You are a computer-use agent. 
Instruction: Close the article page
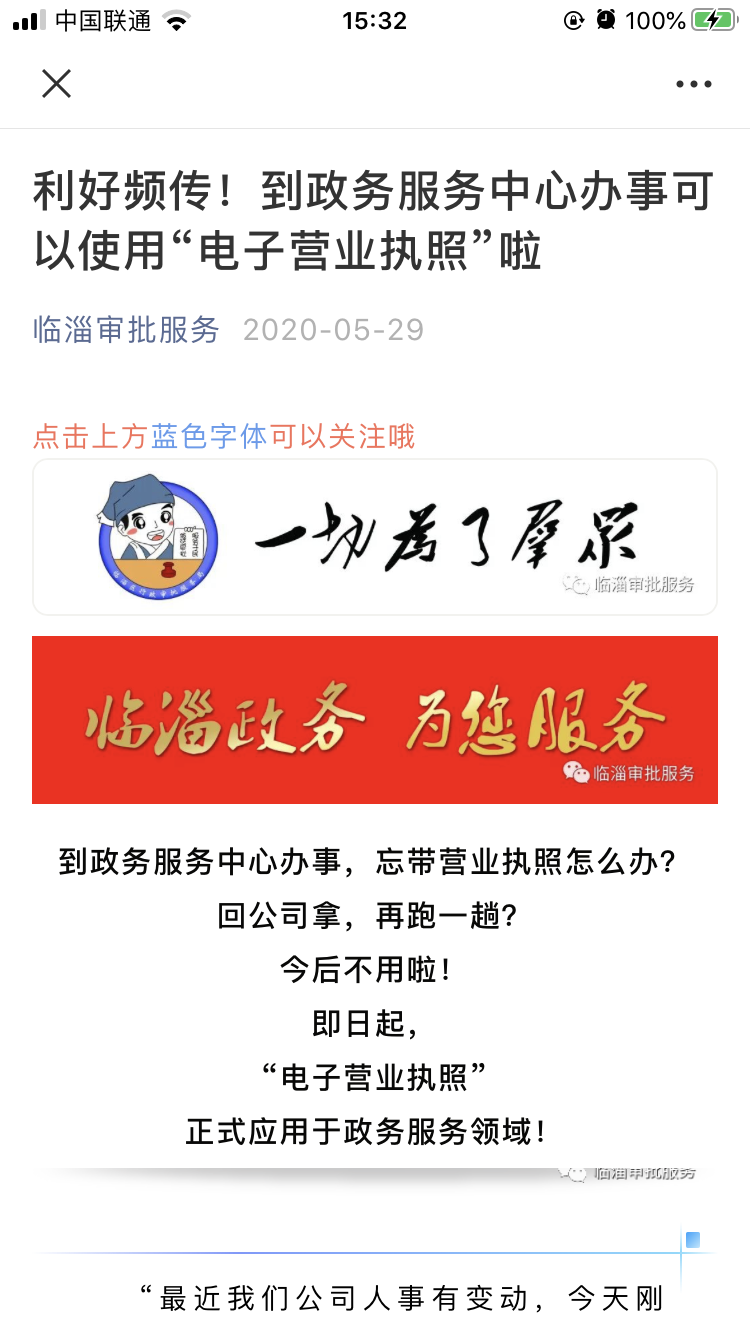pyautogui.click(x=57, y=84)
